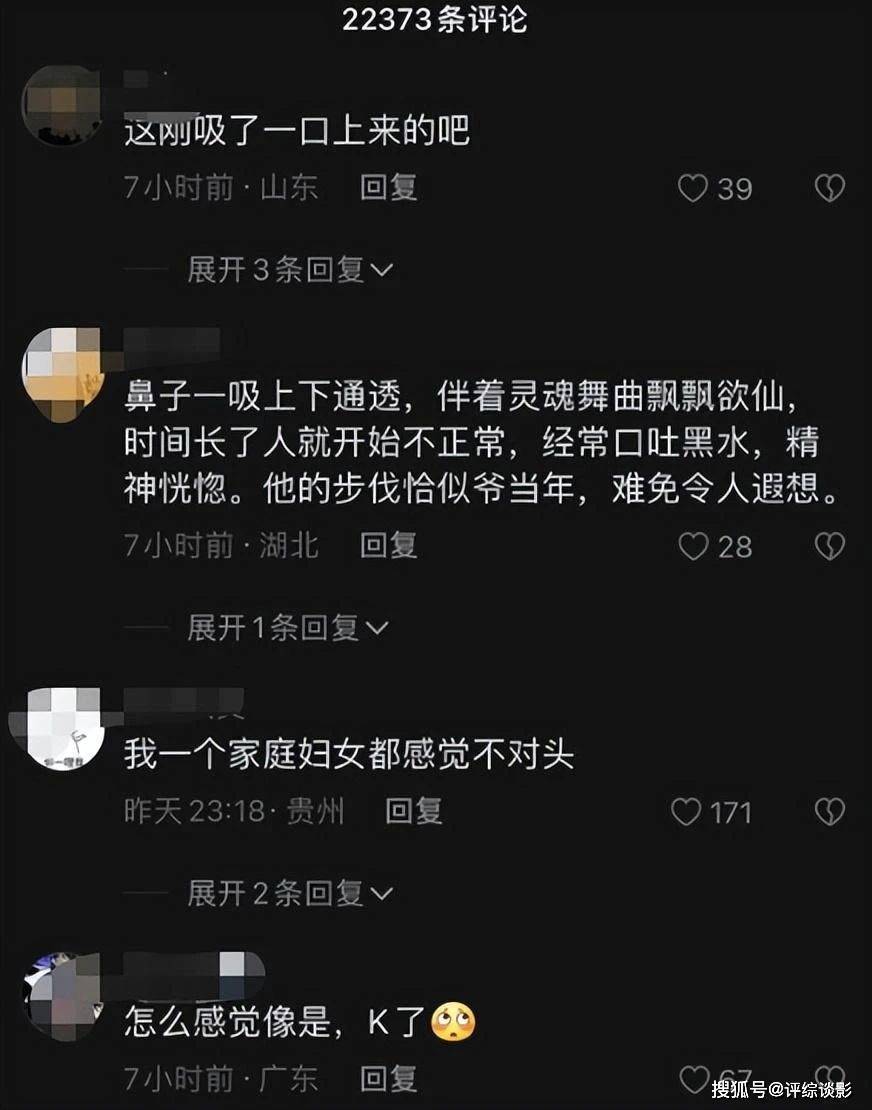
Task: Like the 湖北 comment with 28 likes
Action: click(x=693, y=545)
